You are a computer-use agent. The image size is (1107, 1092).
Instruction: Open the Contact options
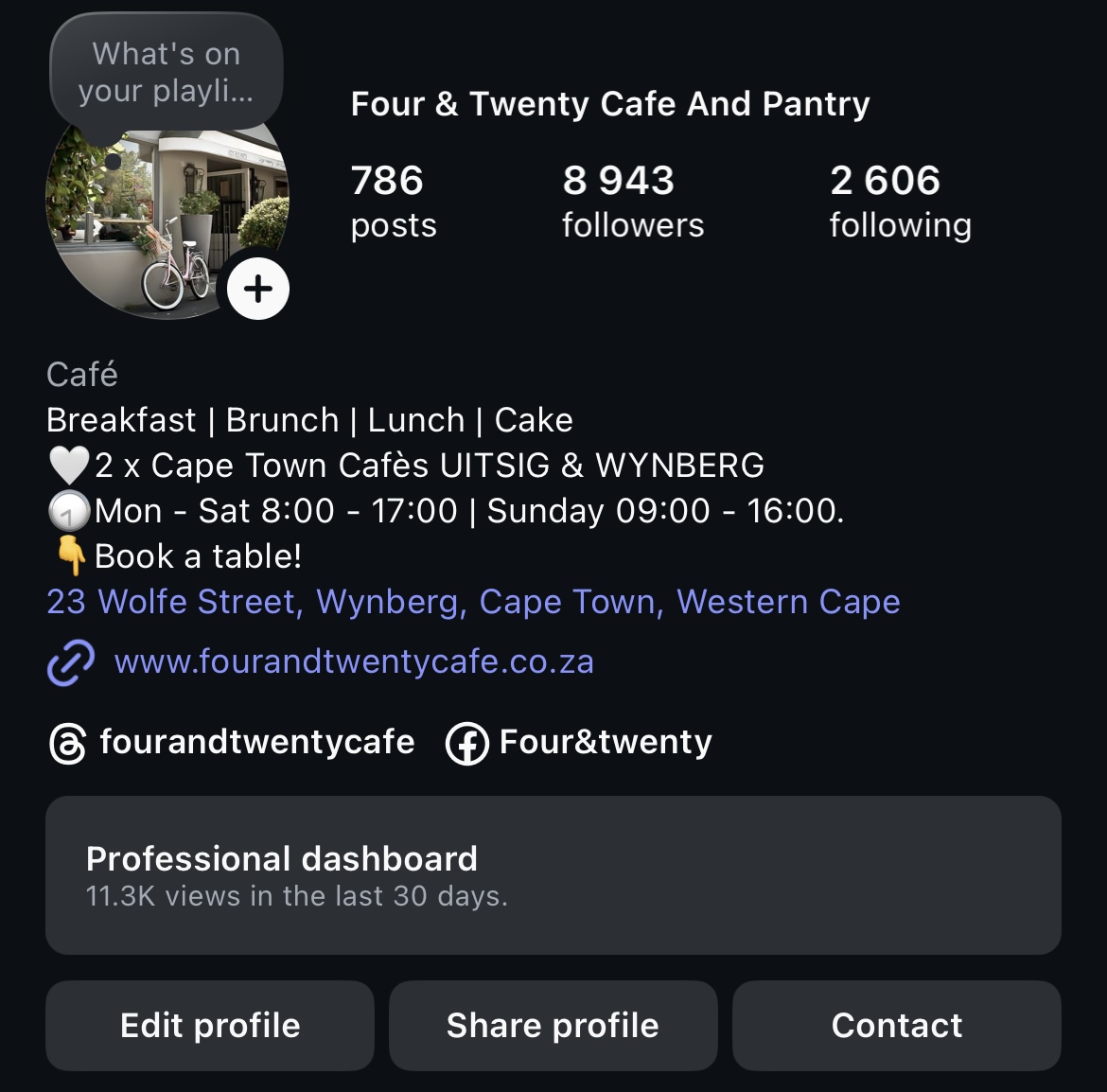click(896, 1026)
